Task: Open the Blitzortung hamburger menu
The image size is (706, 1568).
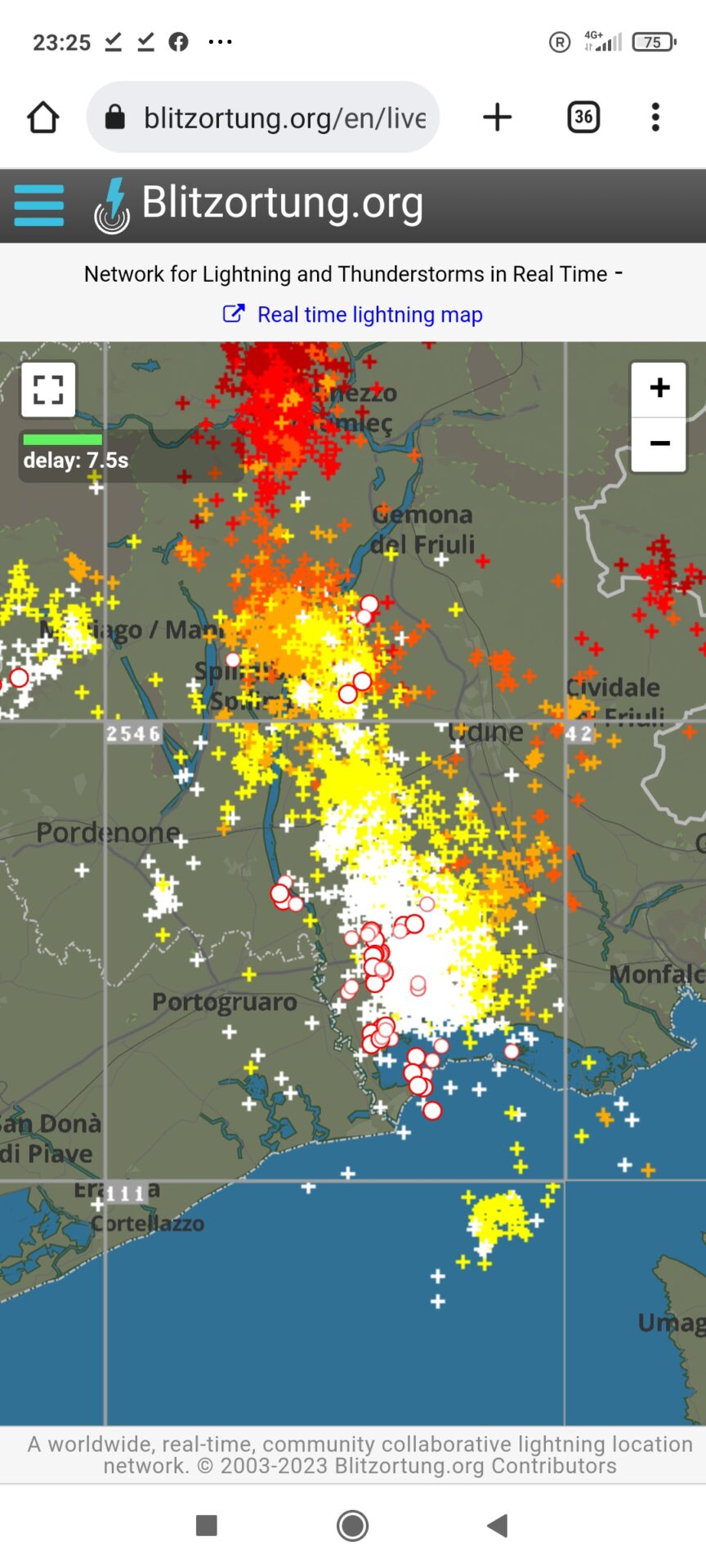Action: click(x=39, y=205)
